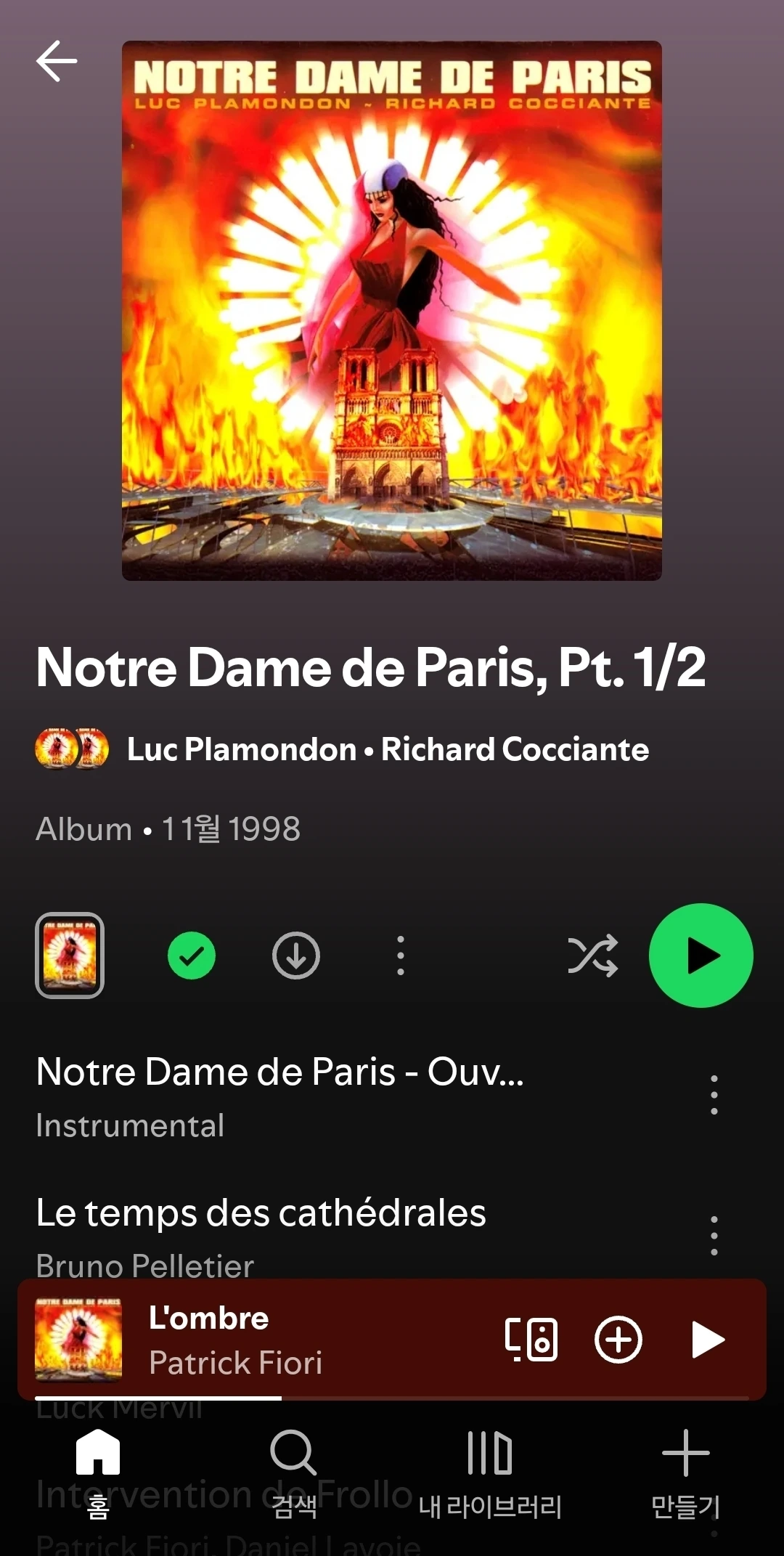The image size is (784, 1556).
Task: Go back using the top arrow
Action: [57, 61]
